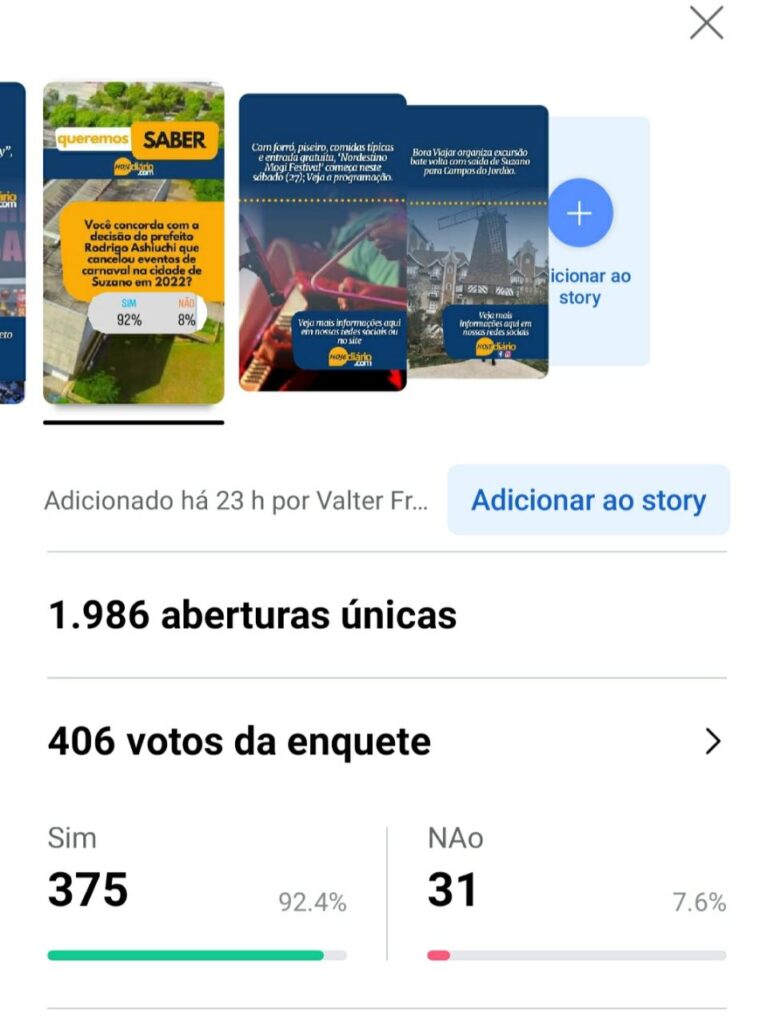774x1024 pixels.
Task: Select the Campos do Jordão excursion story thumbnail
Action: point(480,242)
